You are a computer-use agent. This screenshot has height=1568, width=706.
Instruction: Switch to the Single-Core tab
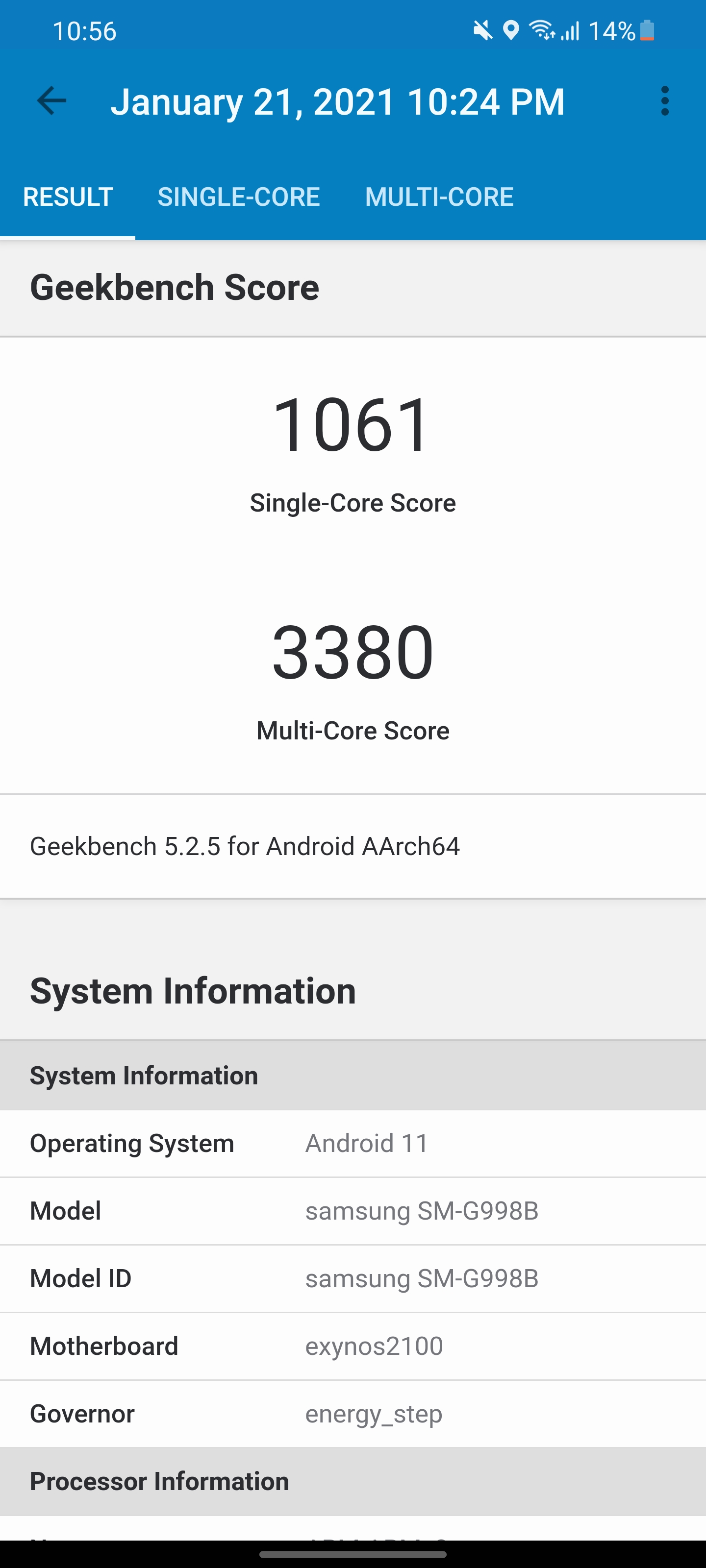(x=238, y=197)
